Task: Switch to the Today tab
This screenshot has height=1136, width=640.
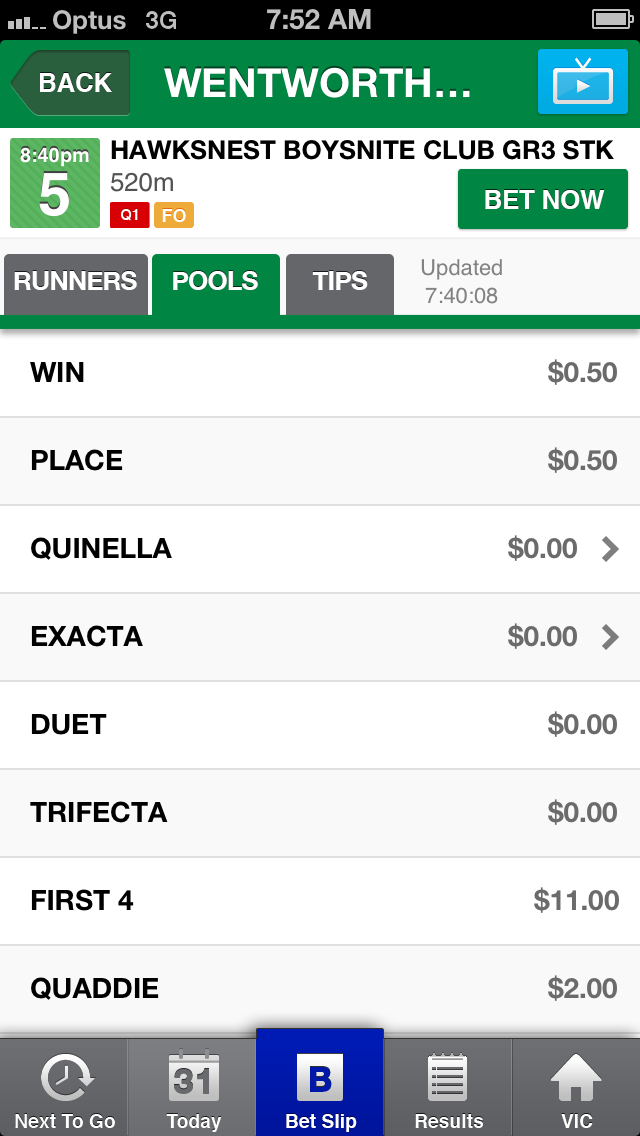Action: (x=193, y=1090)
